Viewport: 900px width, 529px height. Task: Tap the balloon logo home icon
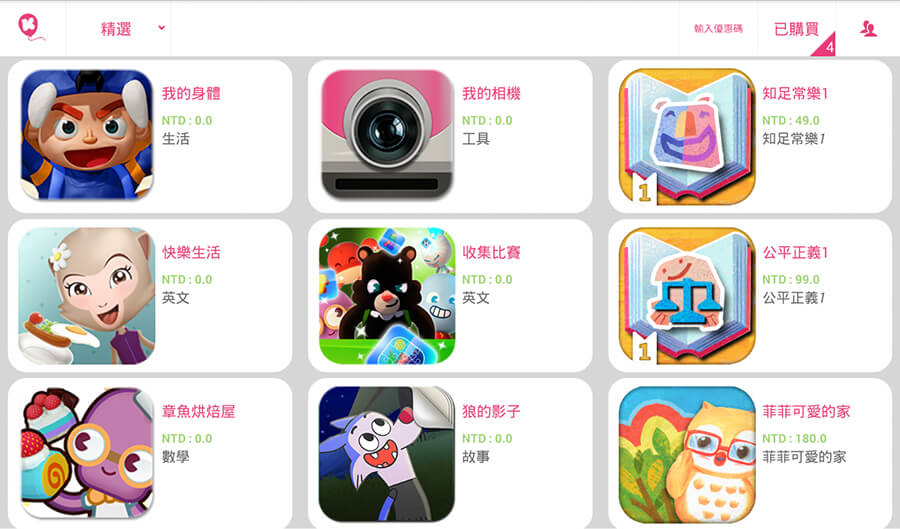point(32,28)
